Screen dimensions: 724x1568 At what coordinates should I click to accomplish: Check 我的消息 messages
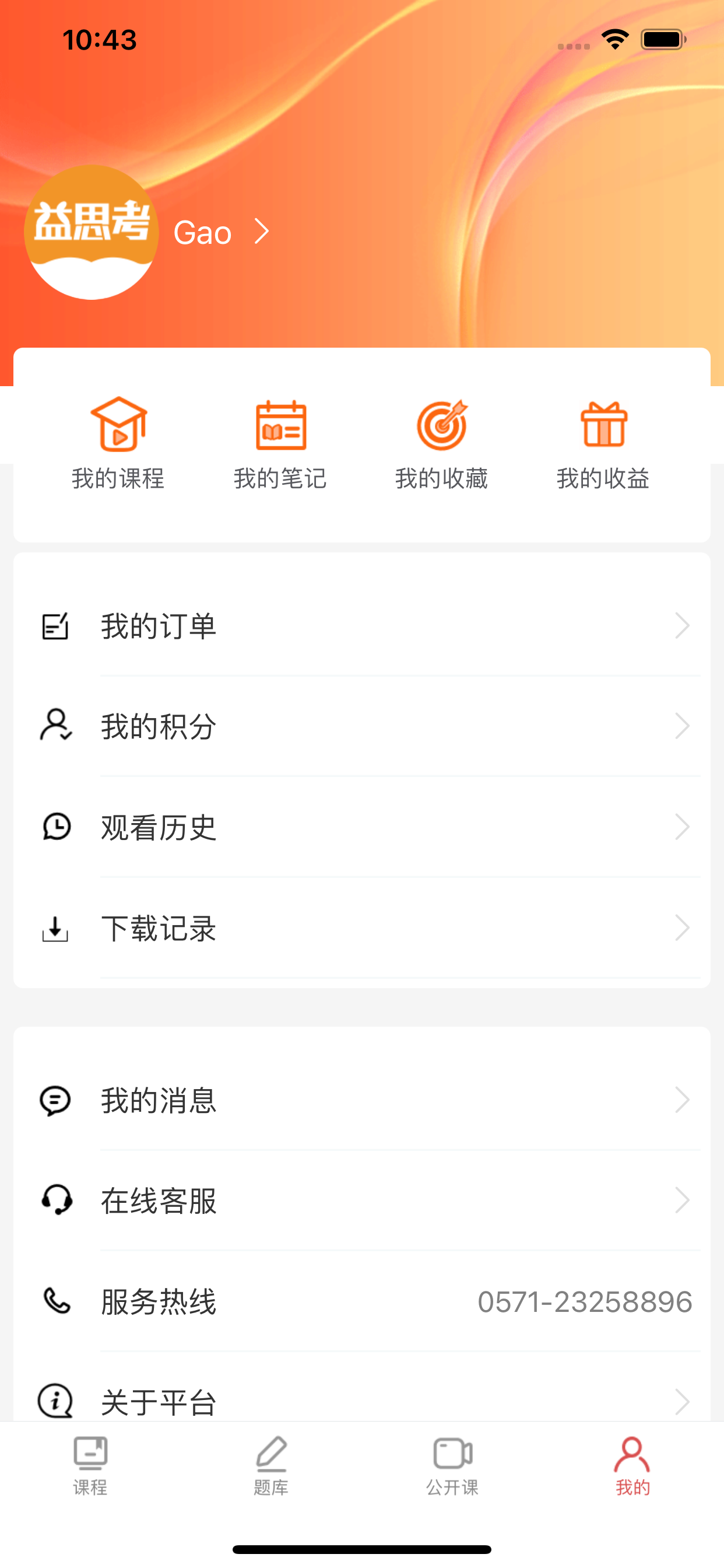(x=362, y=1100)
